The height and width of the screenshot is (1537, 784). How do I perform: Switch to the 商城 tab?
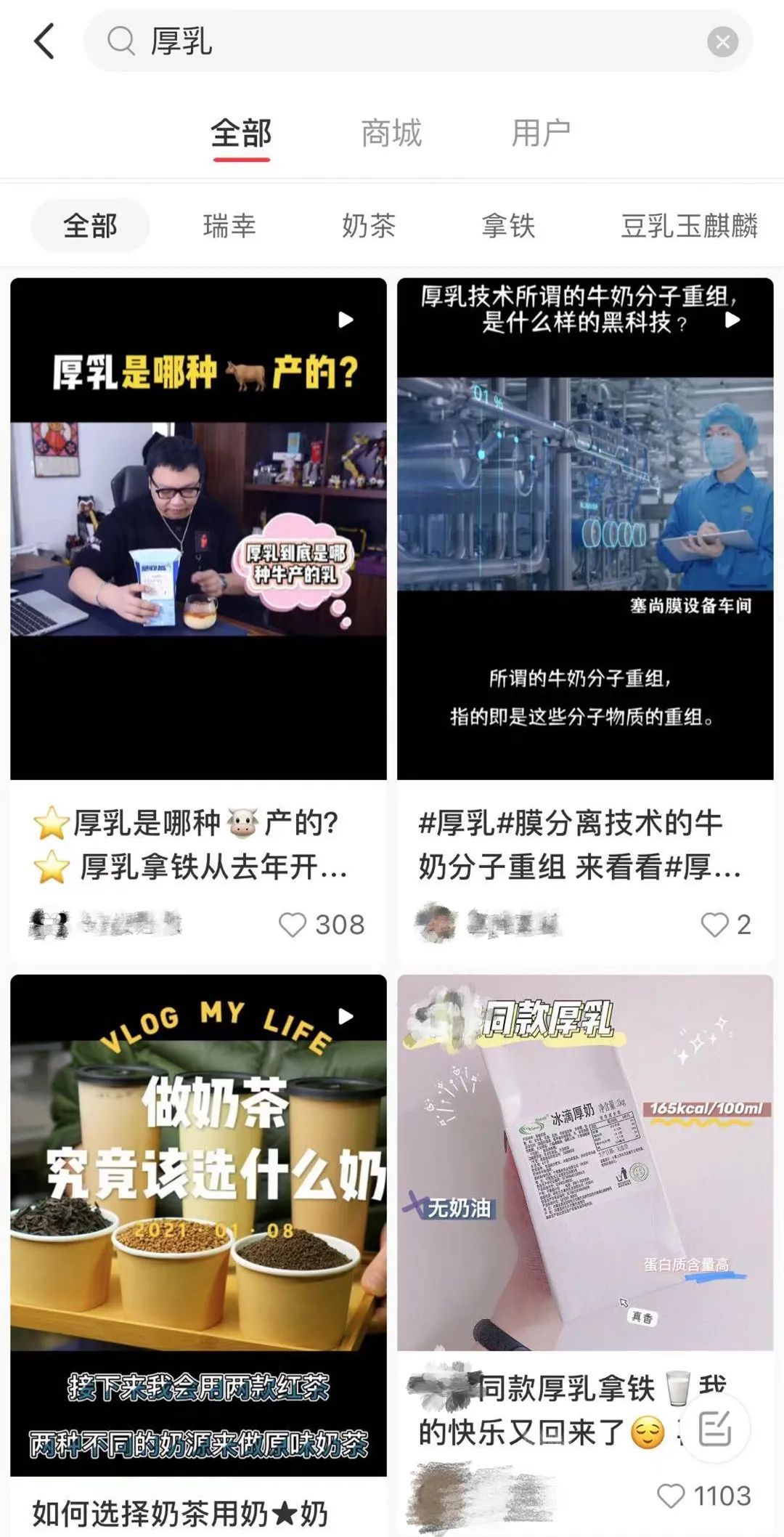point(391,134)
